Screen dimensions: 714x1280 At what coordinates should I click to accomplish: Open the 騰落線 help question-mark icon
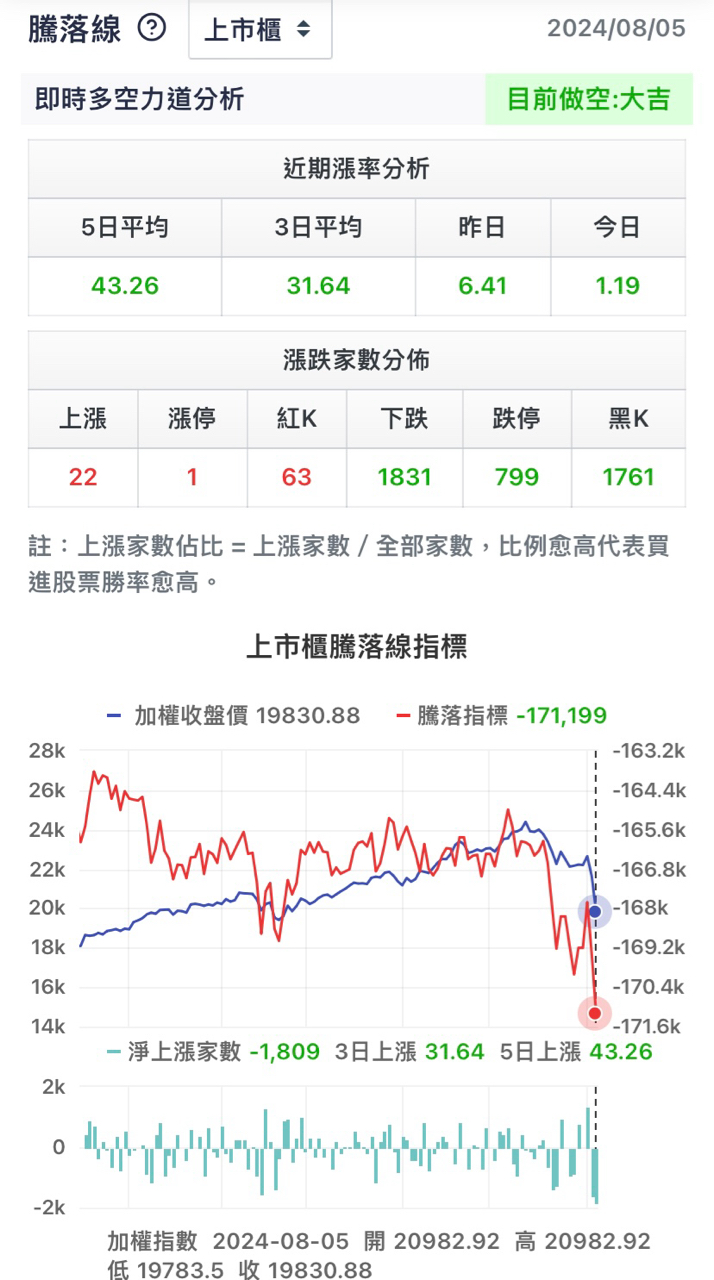point(152,28)
